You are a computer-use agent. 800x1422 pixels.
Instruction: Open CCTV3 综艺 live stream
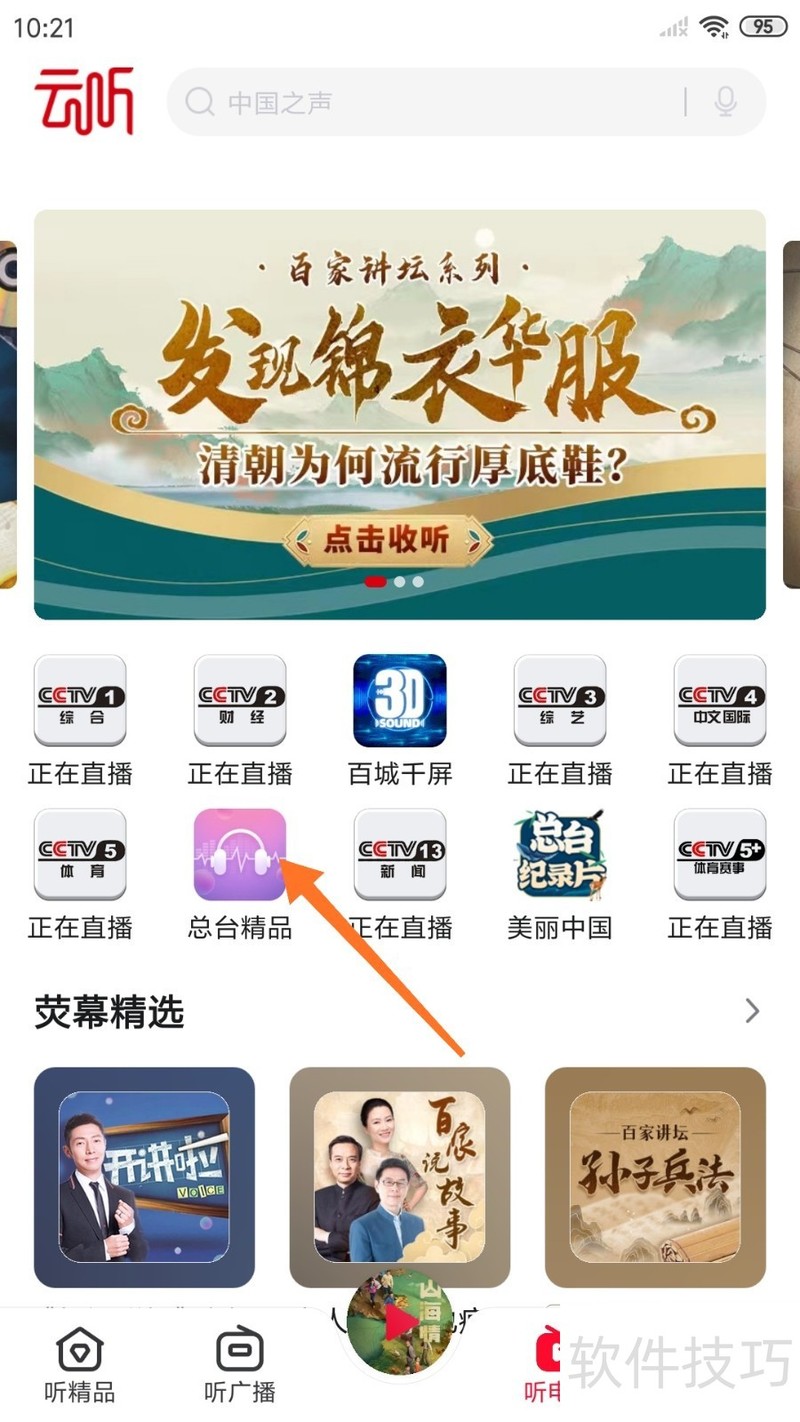pos(560,701)
